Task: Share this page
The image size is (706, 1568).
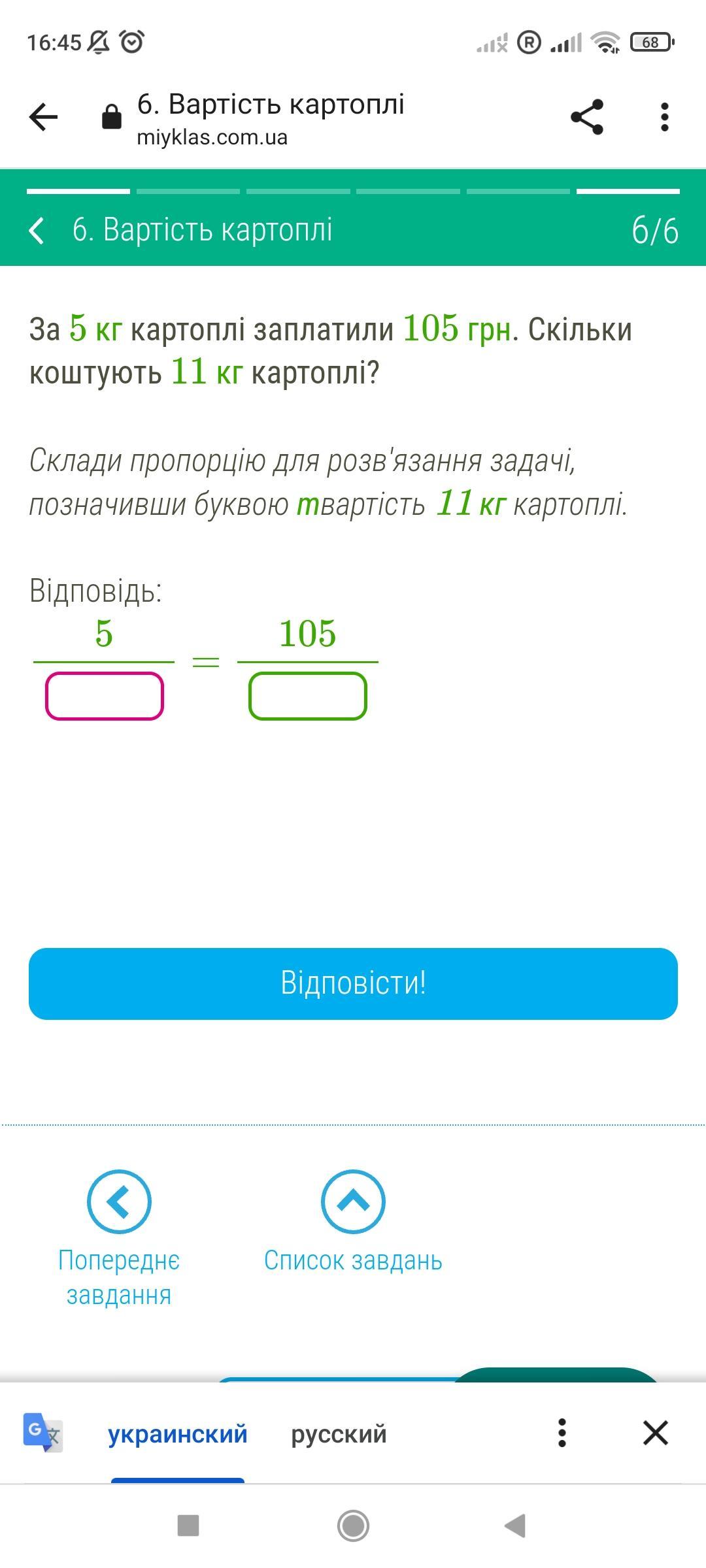Action: click(x=586, y=118)
